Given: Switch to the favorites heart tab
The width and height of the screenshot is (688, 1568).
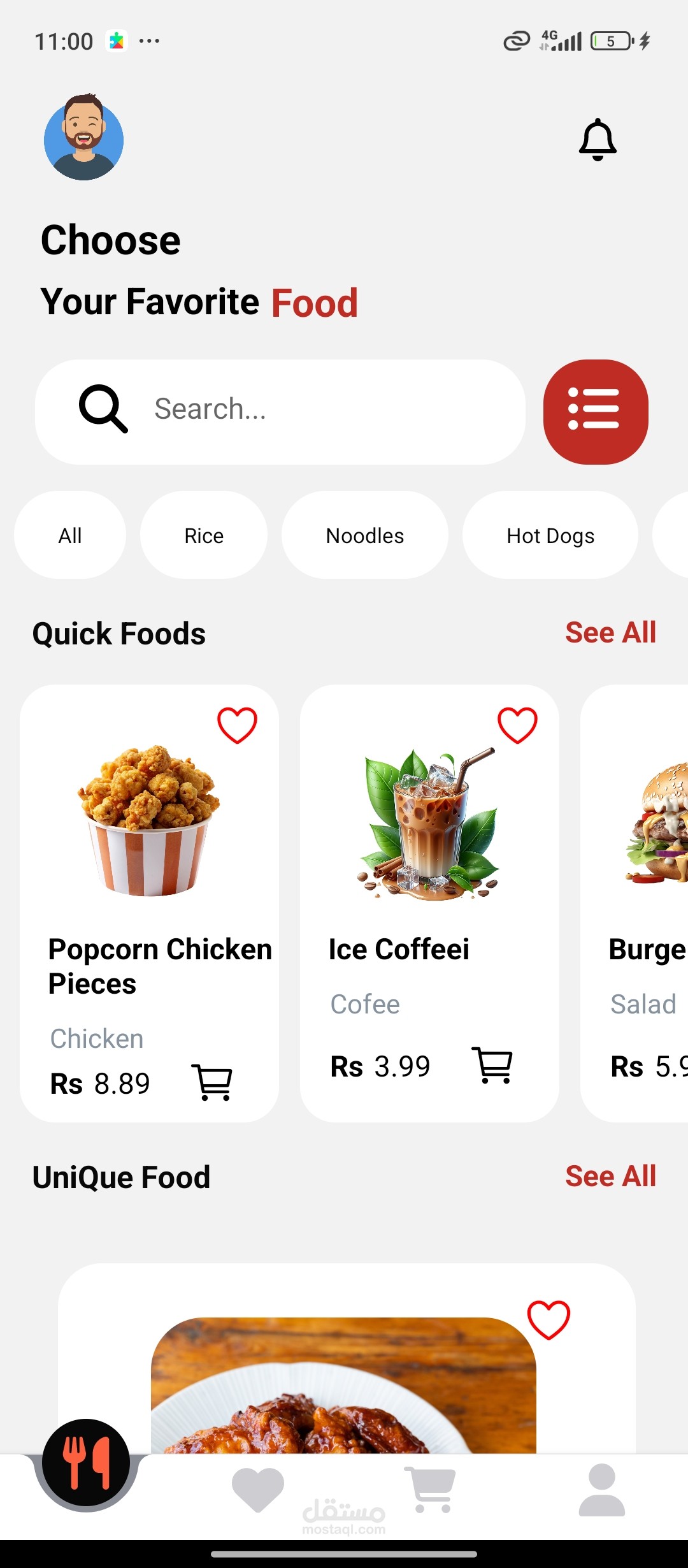Looking at the screenshot, I should (x=257, y=1490).
